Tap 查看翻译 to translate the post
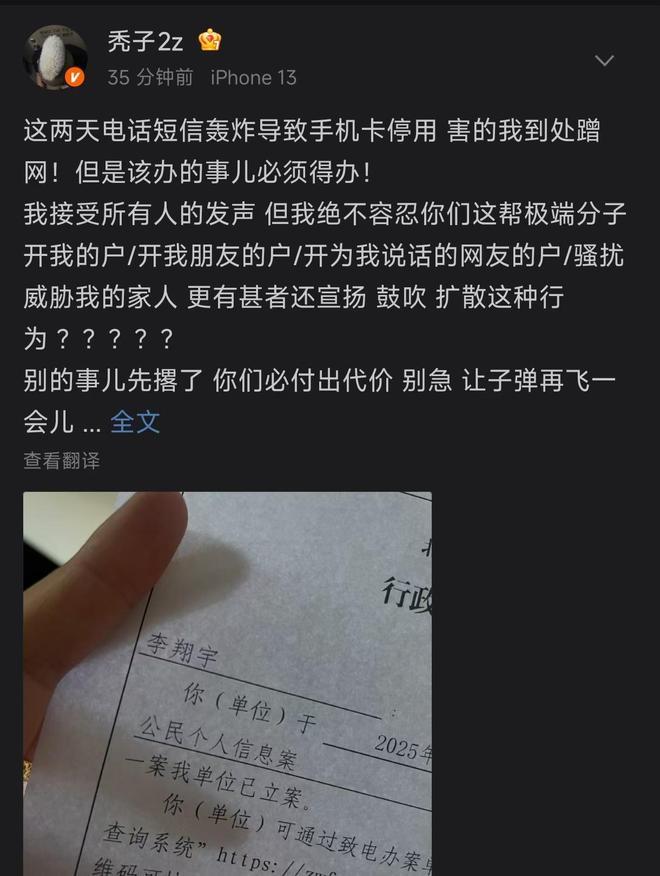Image resolution: width=660 pixels, height=876 pixels. 62,461
